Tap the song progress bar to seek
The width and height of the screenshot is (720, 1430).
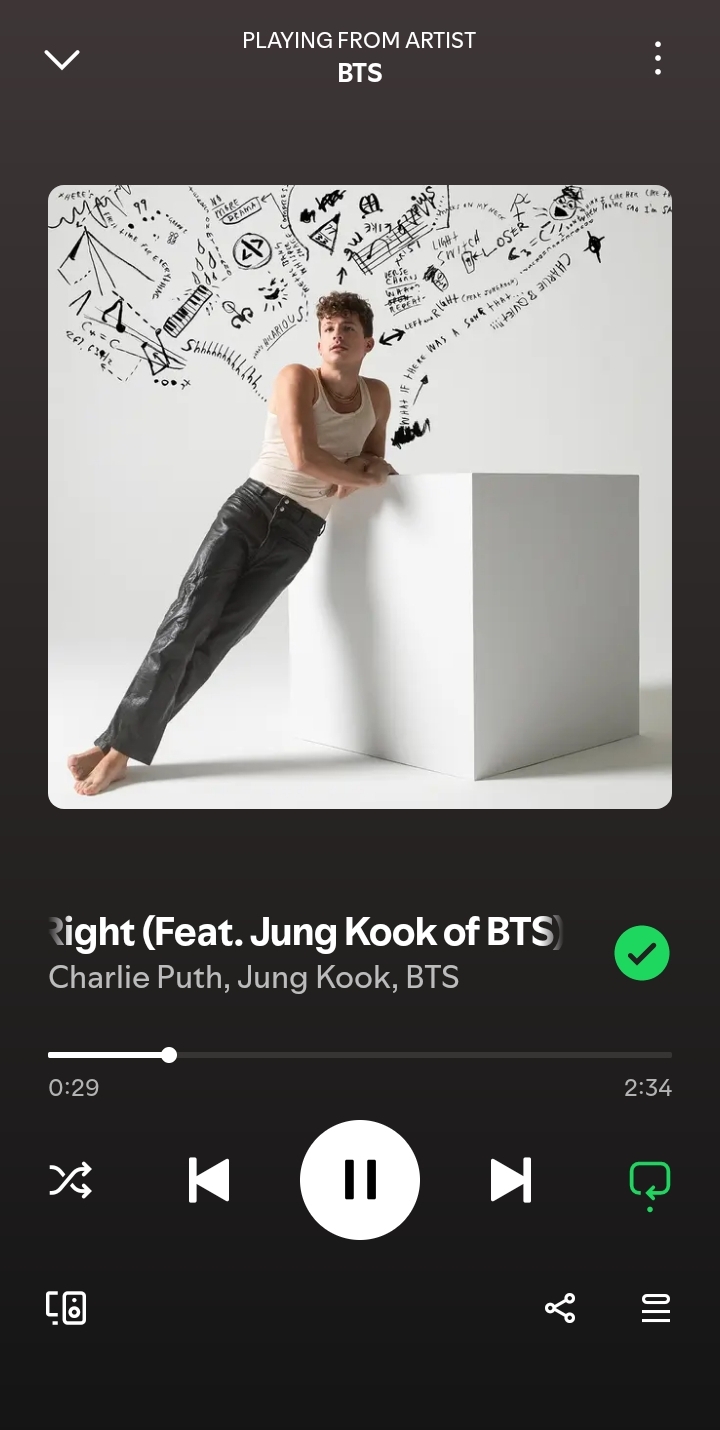coord(360,1055)
